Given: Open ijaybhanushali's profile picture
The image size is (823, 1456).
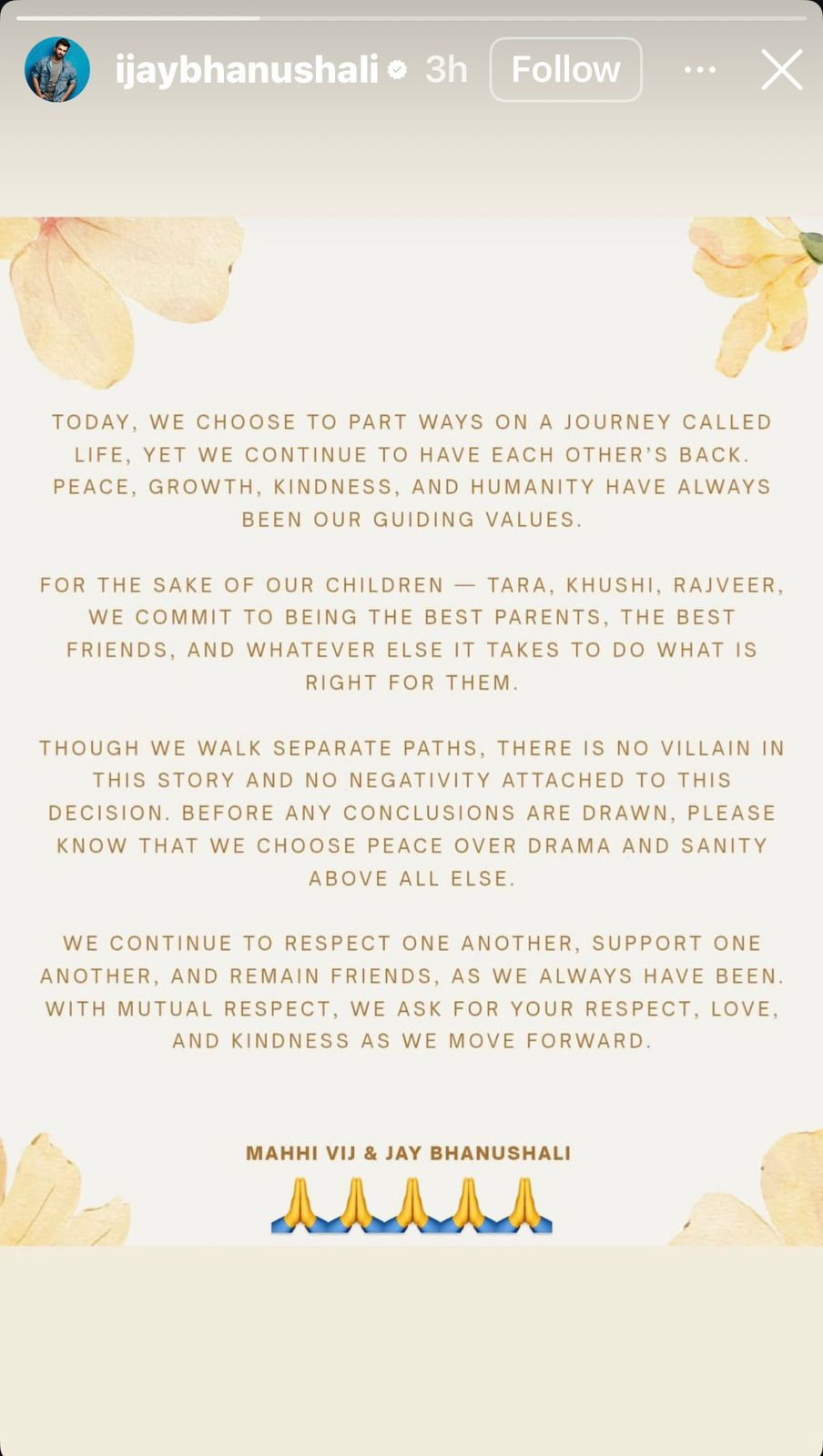Looking at the screenshot, I should [x=57, y=70].
